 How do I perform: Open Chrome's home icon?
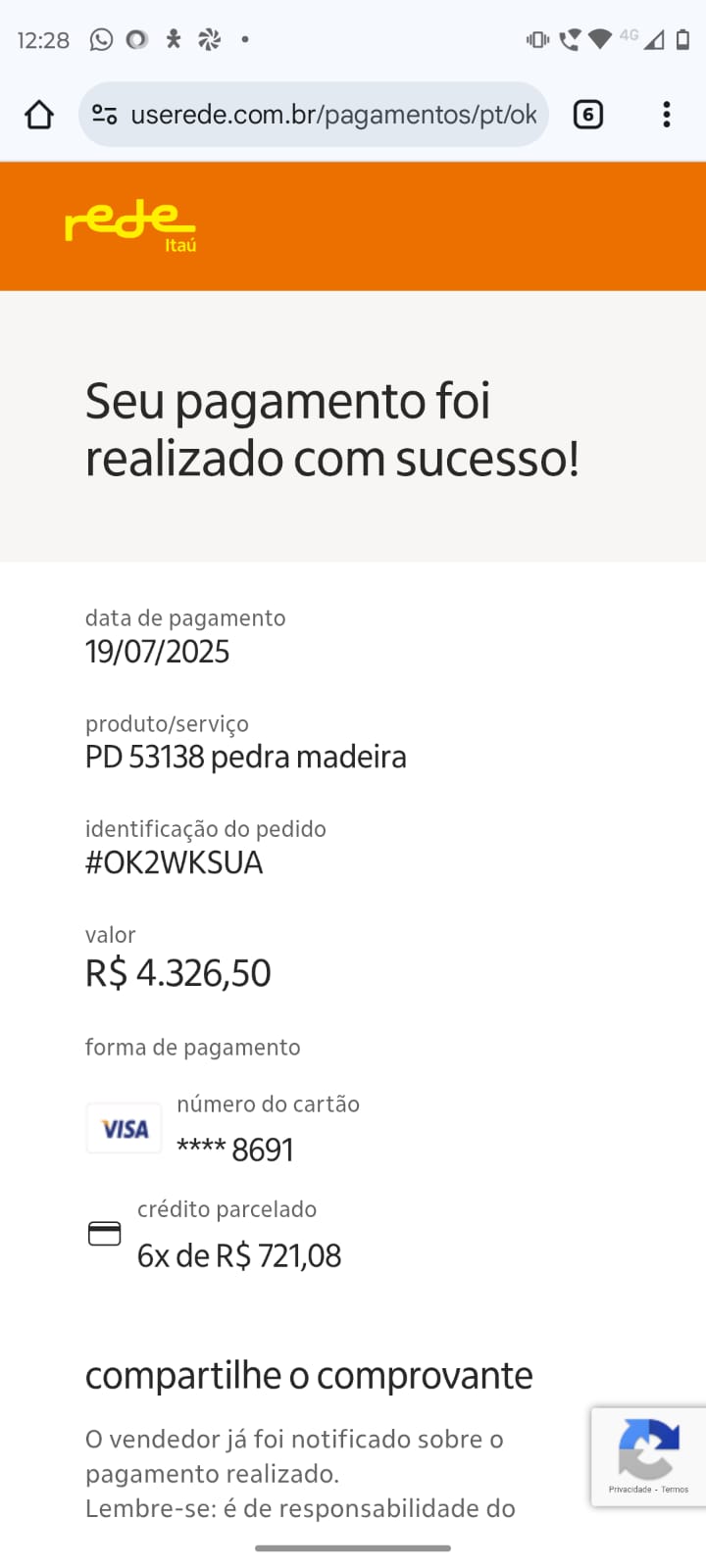pyautogui.click(x=38, y=114)
